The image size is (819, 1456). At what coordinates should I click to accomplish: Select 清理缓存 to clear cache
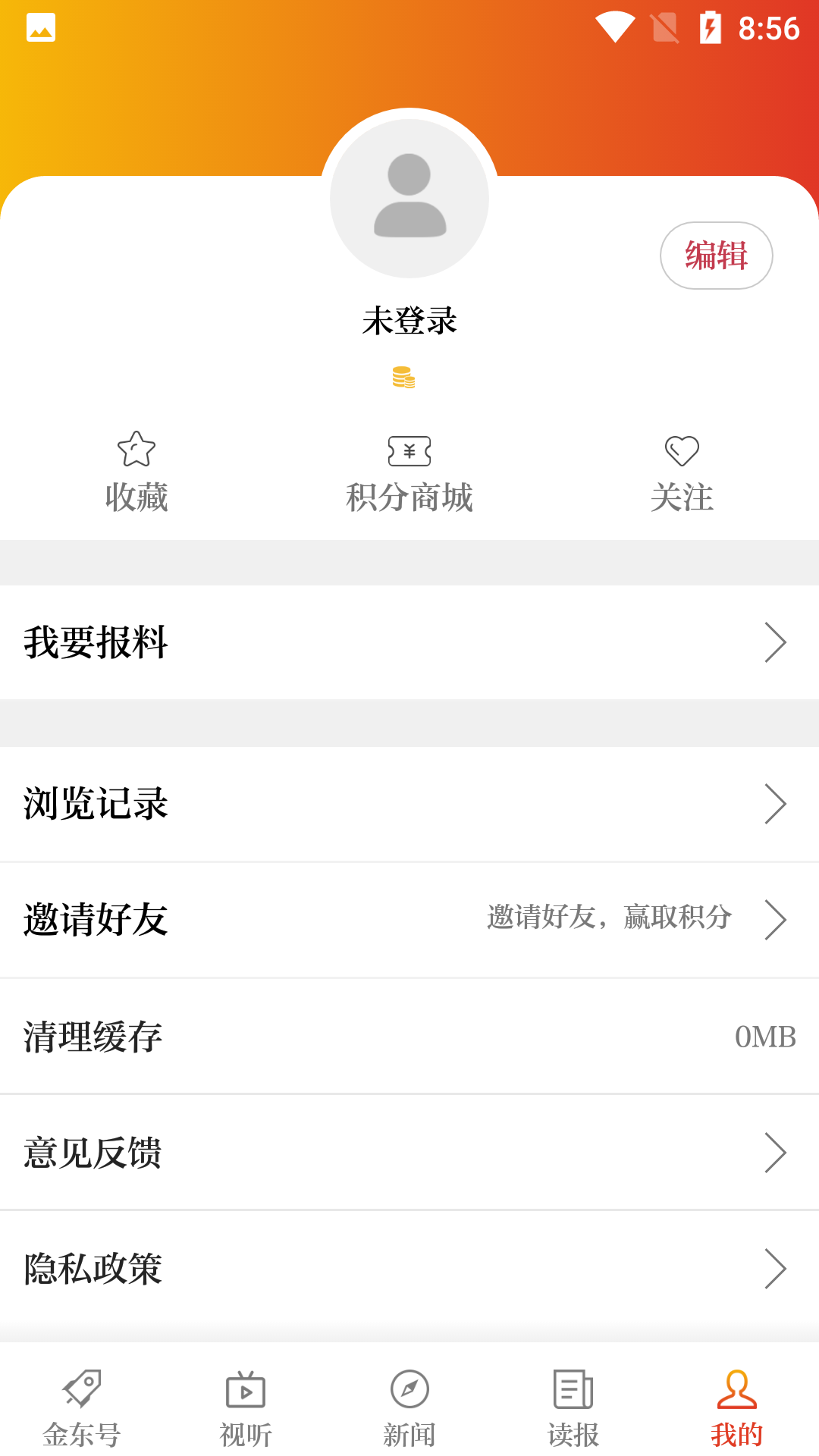pos(409,1037)
